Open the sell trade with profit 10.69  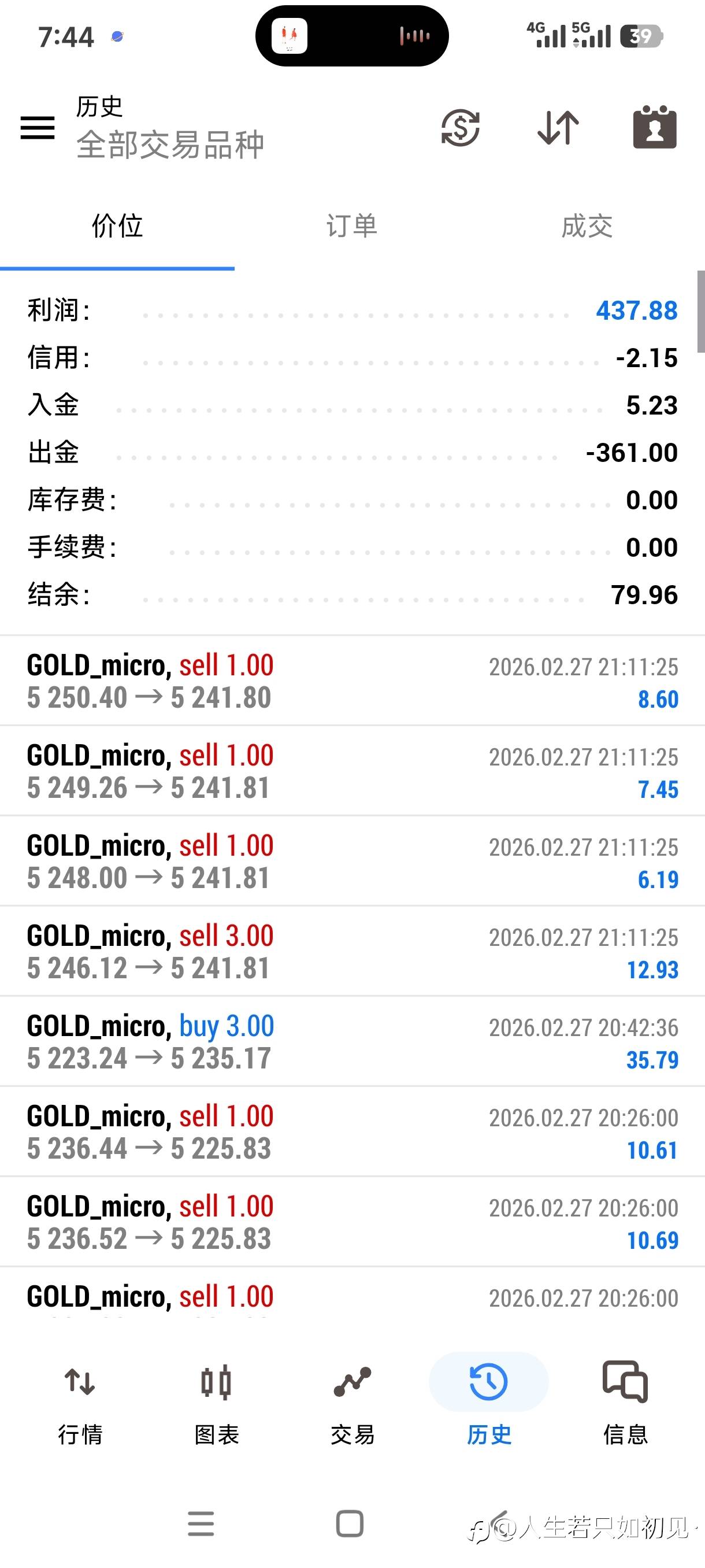[351, 1222]
